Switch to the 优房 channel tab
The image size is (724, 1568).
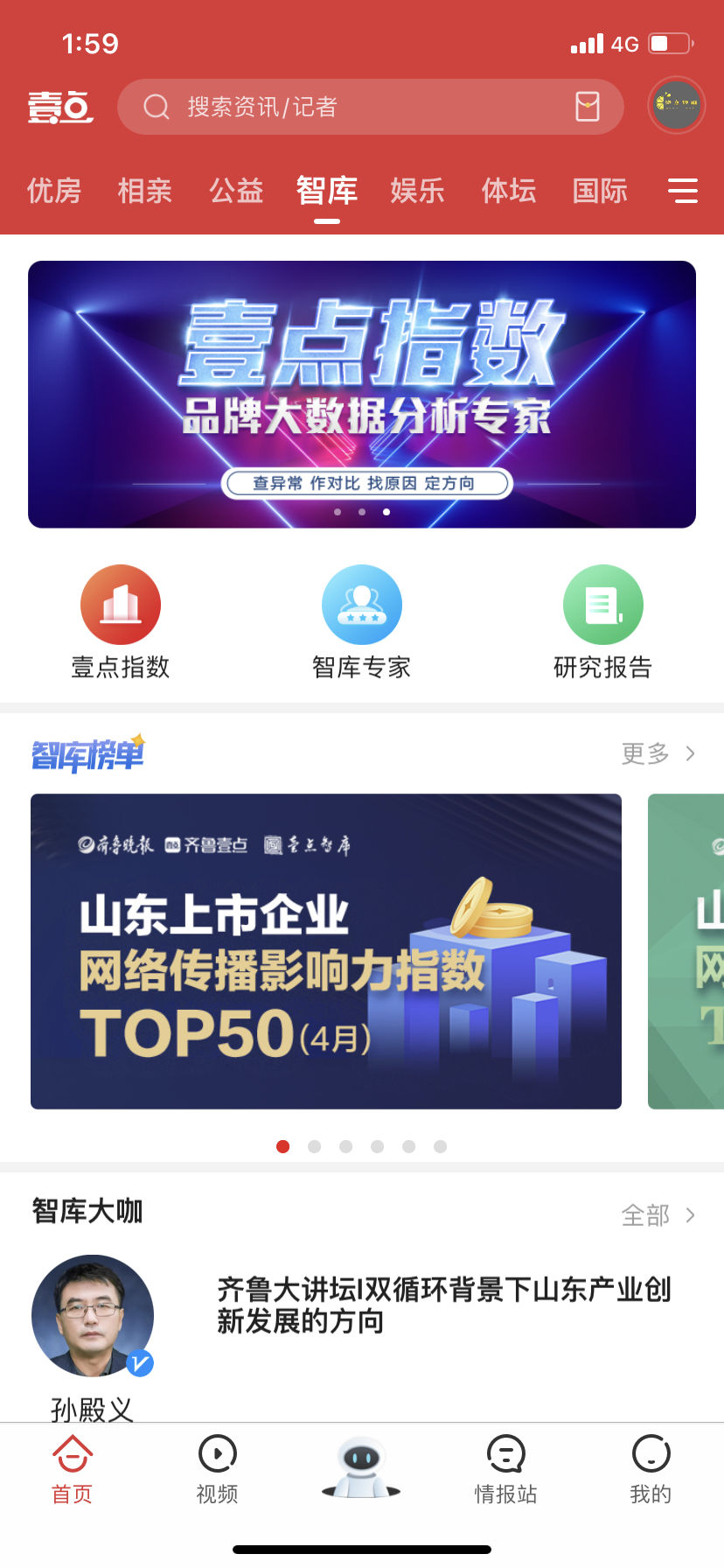click(54, 191)
